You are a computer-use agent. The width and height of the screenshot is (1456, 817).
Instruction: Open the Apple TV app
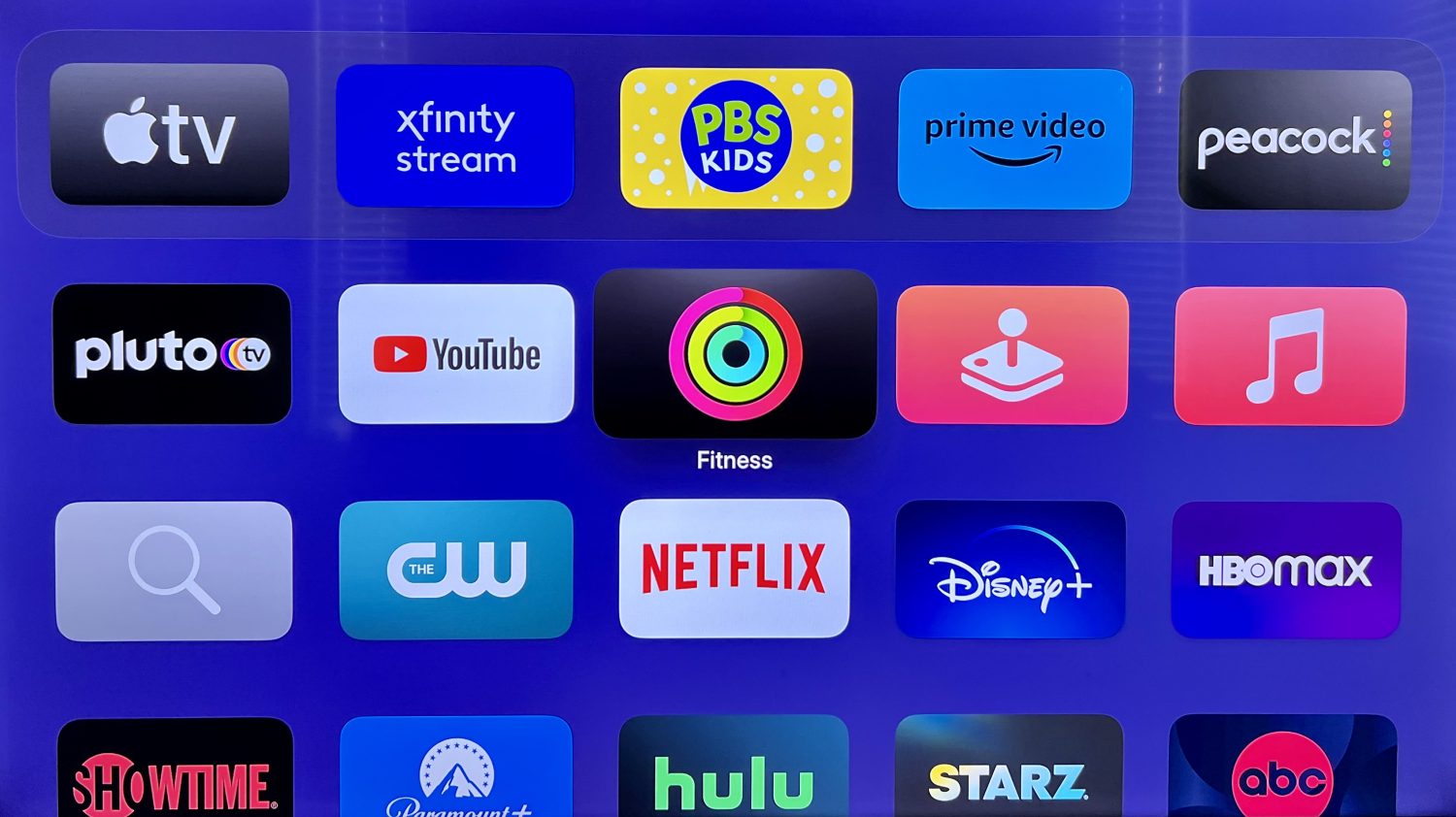tap(170, 134)
